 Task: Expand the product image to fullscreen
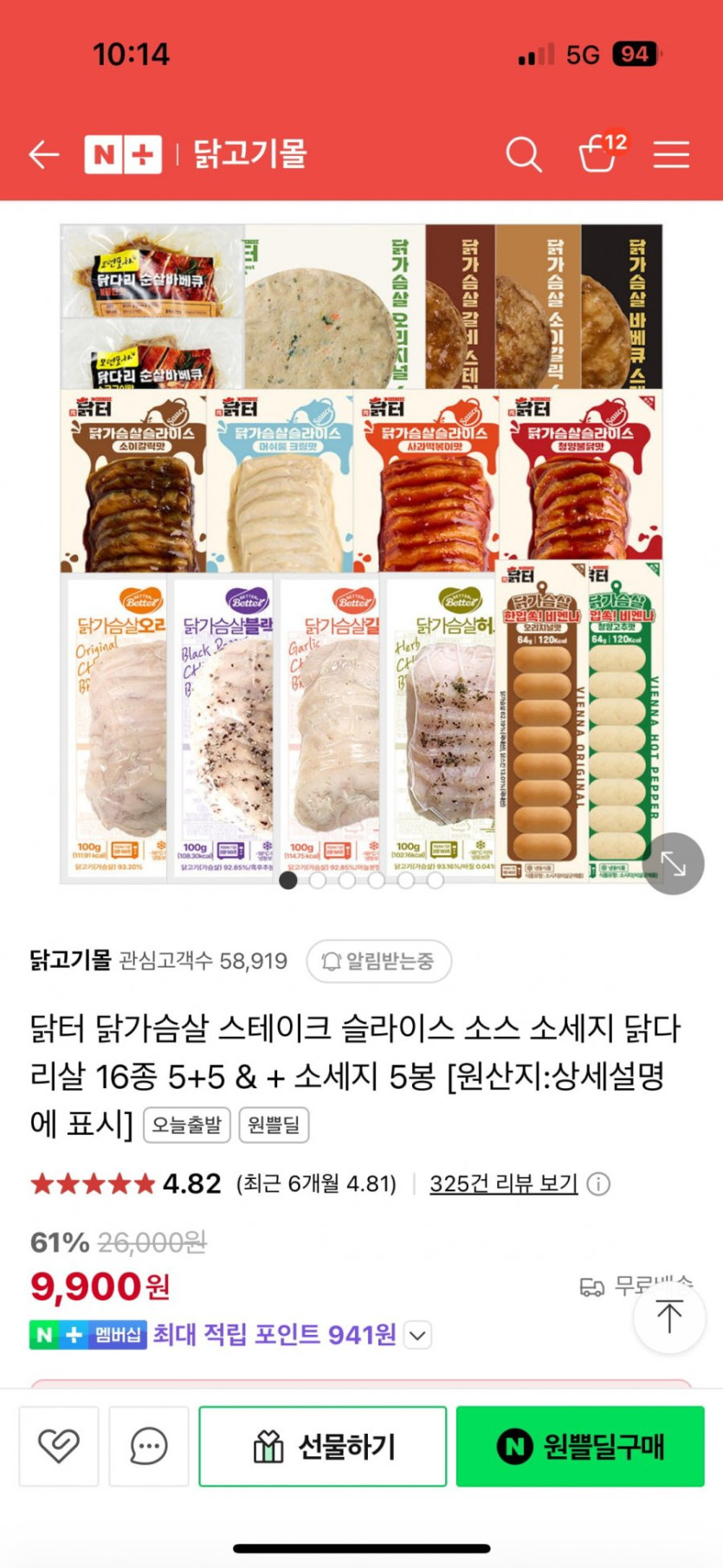click(x=674, y=864)
